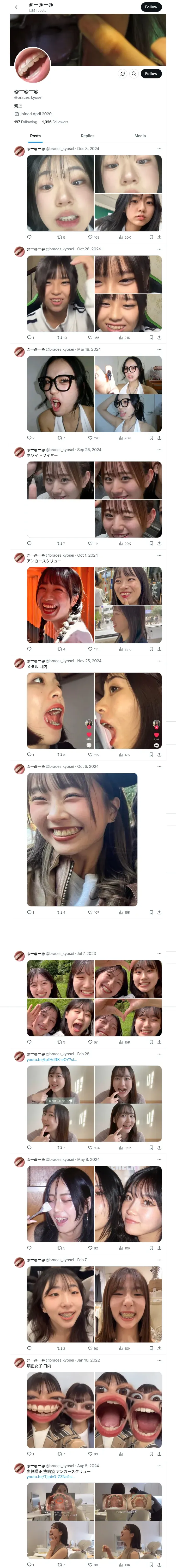Go back using the top-left arrow
The image size is (176, 1568).
click(17, 7)
